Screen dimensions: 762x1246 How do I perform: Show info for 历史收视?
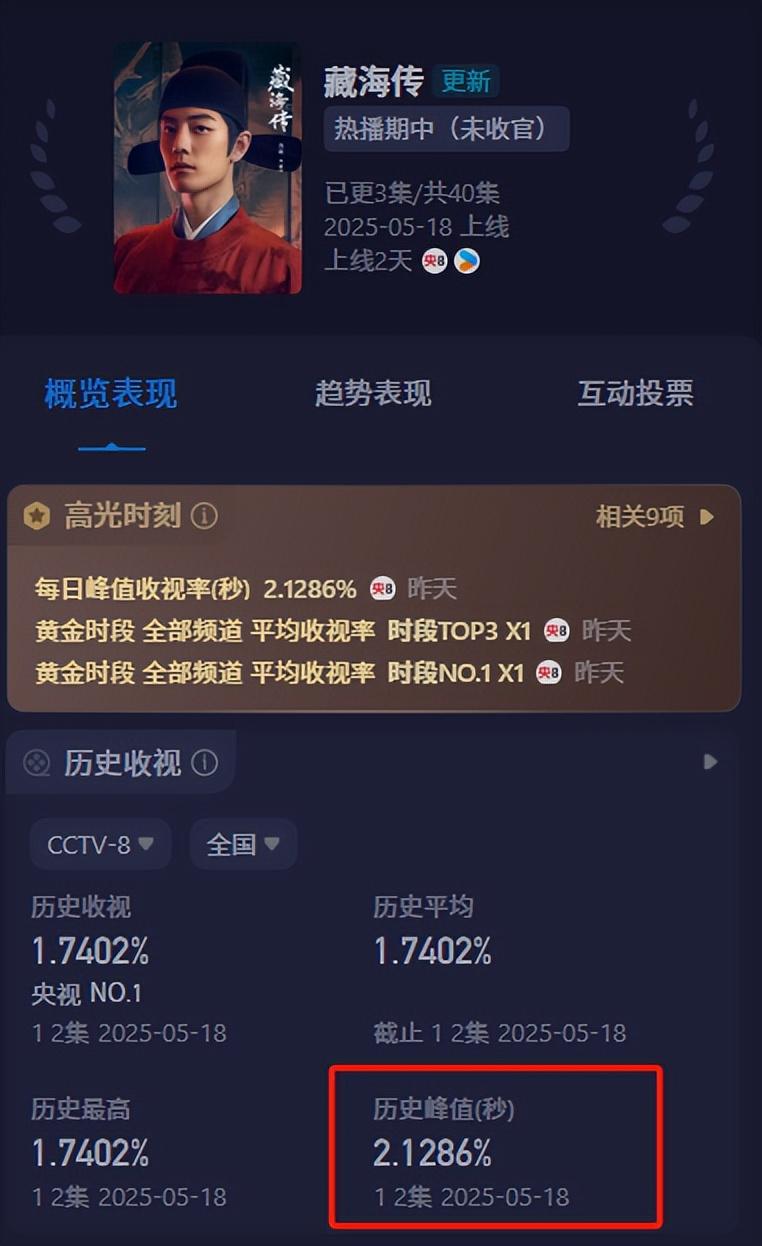pyautogui.click(x=204, y=764)
